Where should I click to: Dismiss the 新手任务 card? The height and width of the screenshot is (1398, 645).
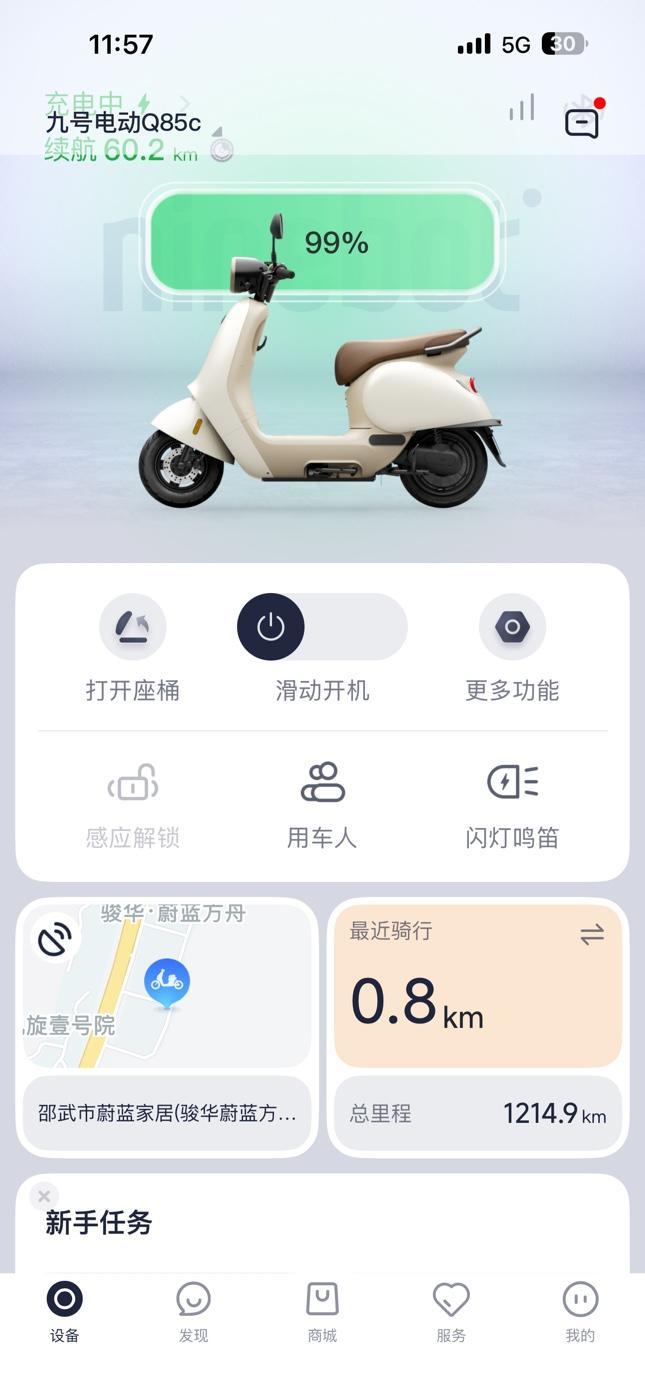coord(43,1196)
